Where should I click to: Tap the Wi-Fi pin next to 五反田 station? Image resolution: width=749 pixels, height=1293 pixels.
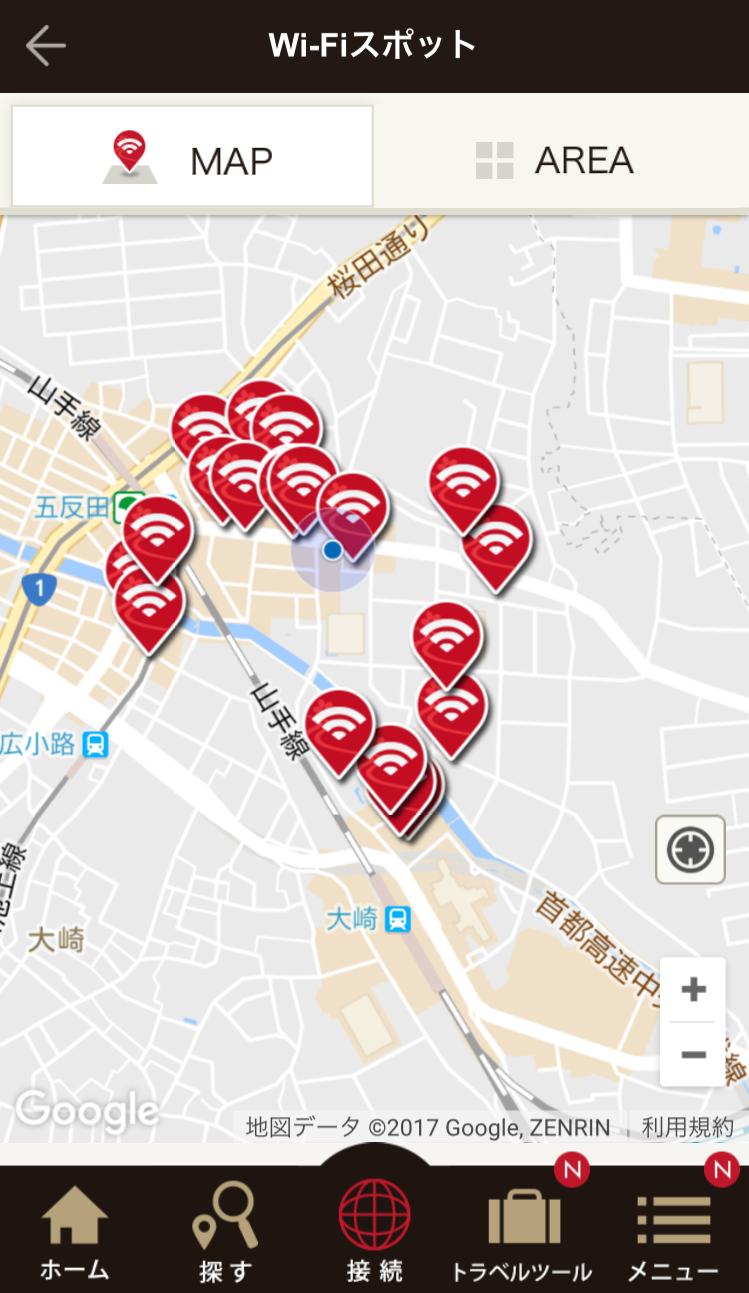click(x=157, y=532)
